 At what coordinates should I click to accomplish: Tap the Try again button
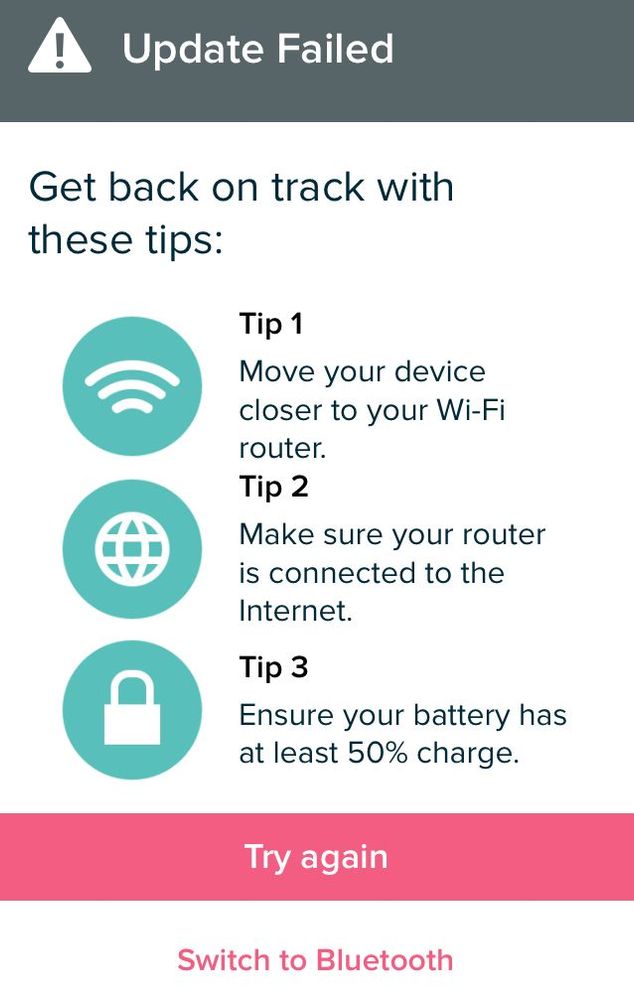316,857
